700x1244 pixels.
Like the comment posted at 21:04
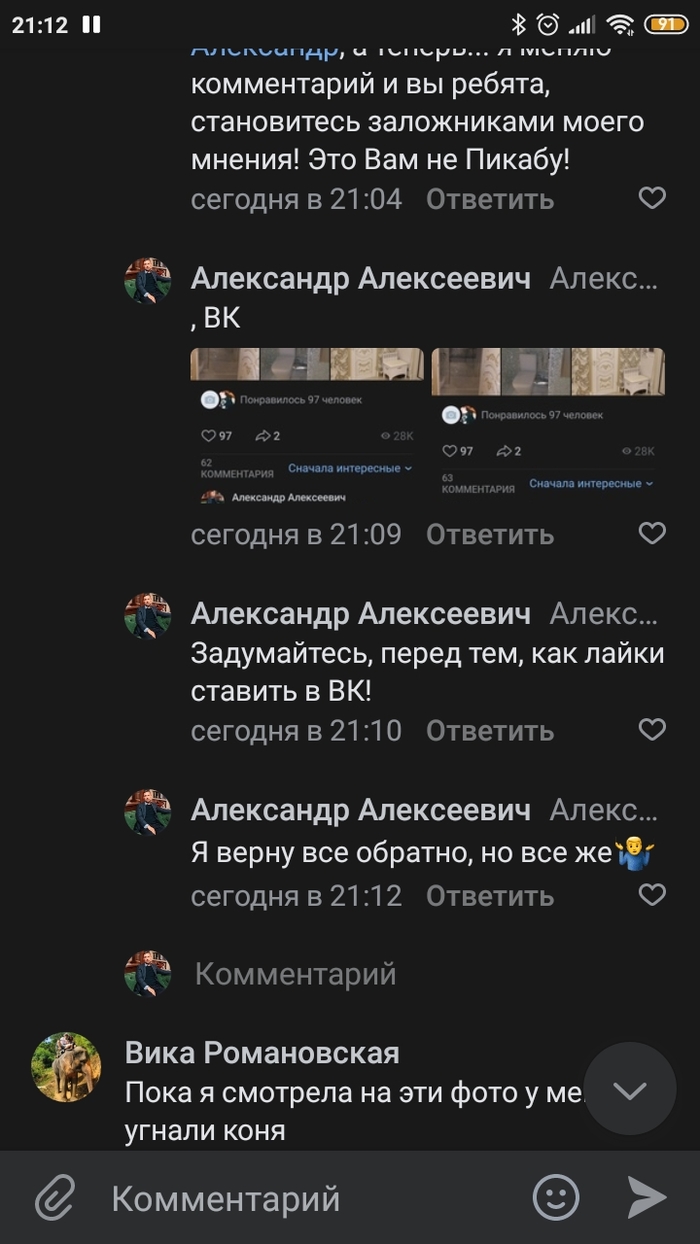(652, 199)
